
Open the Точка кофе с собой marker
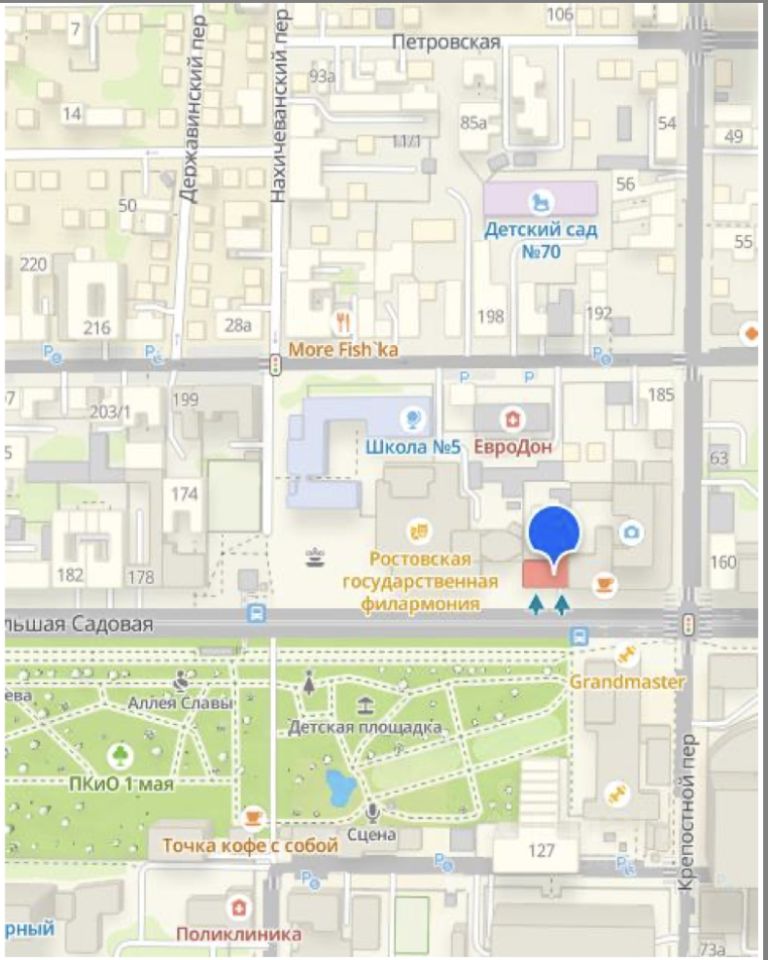coord(254,818)
